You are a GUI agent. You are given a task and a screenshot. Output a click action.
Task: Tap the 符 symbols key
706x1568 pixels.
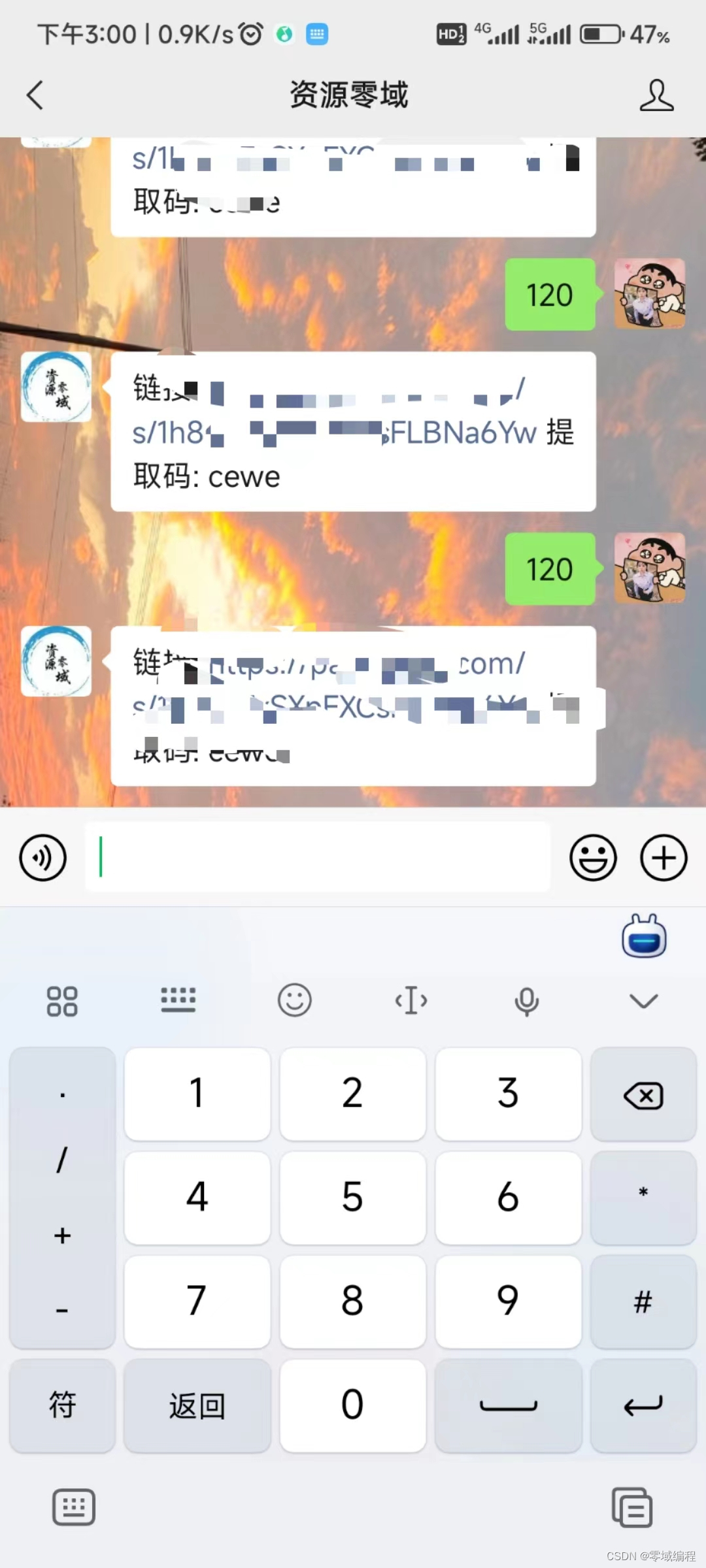tap(62, 1405)
